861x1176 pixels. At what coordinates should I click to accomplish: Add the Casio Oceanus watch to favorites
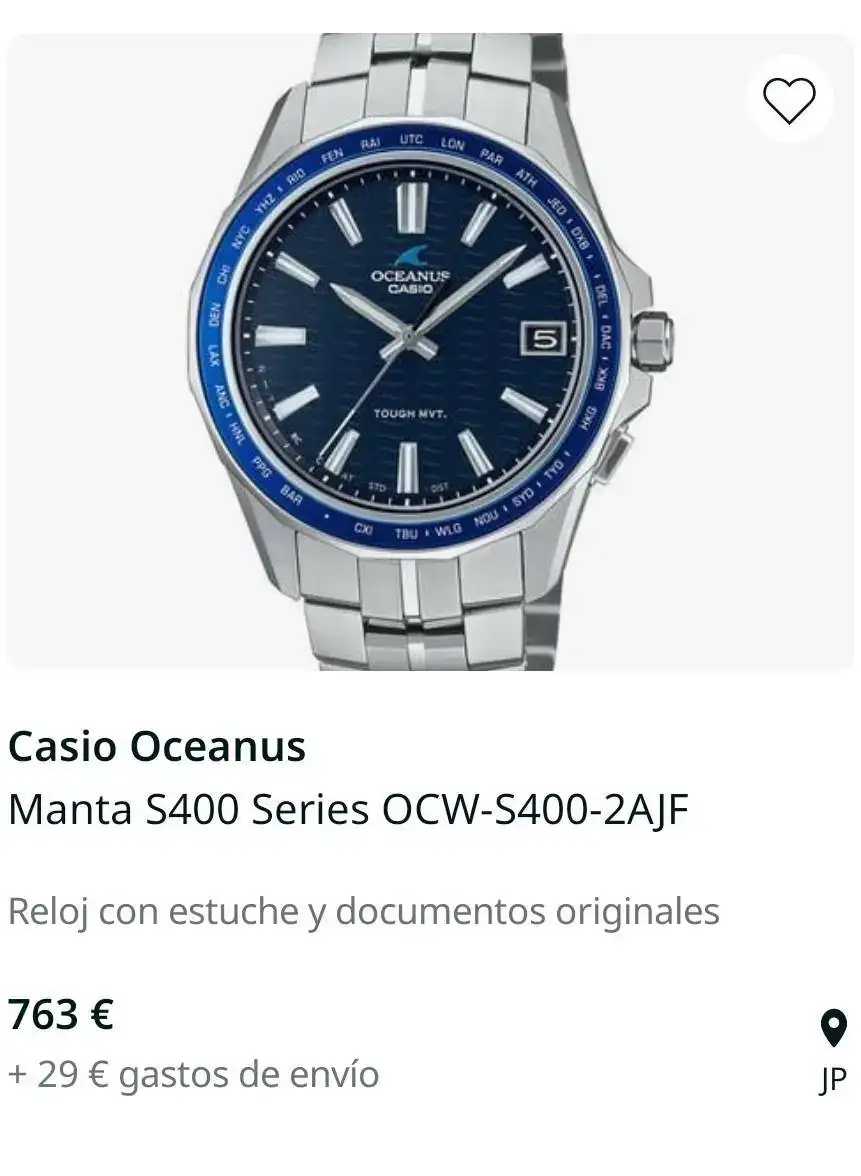(x=789, y=100)
